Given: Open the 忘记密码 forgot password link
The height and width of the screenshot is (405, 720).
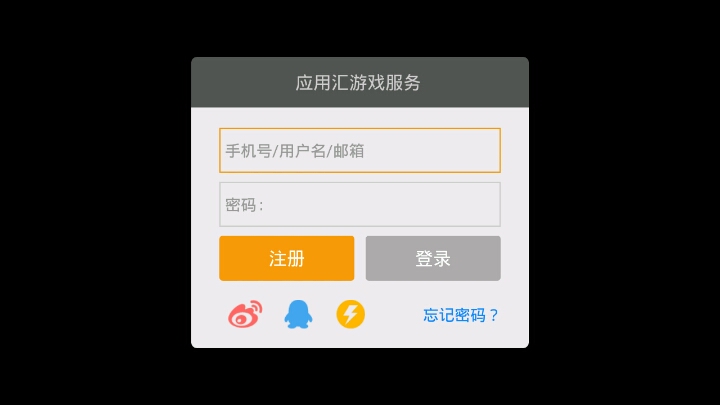Looking at the screenshot, I should (460, 315).
